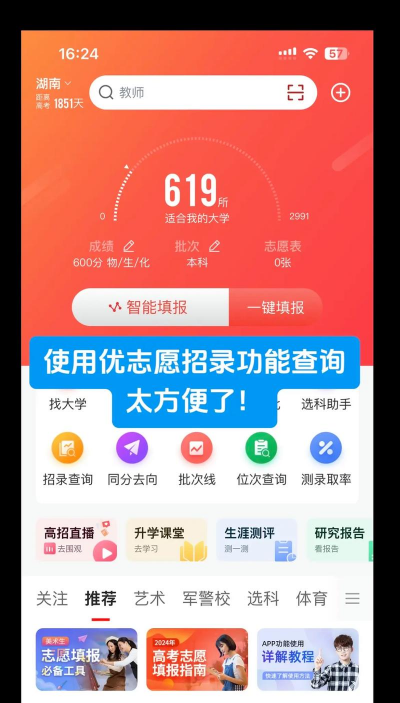Switch to the 艺术 tab
Screen dimensions: 400x703
pyautogui.click(x=149, y=599)
